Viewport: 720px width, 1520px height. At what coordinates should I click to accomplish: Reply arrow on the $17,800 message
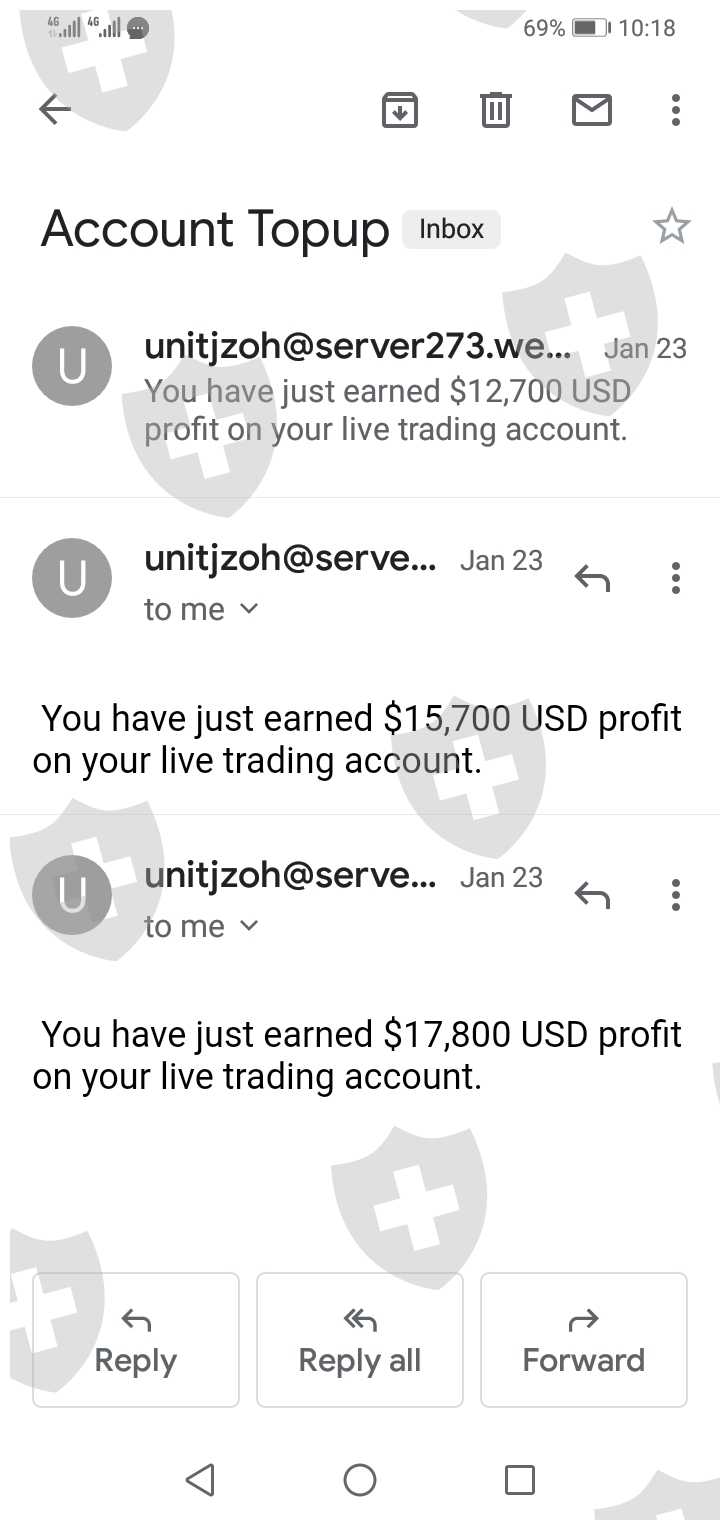click(592, 895)
